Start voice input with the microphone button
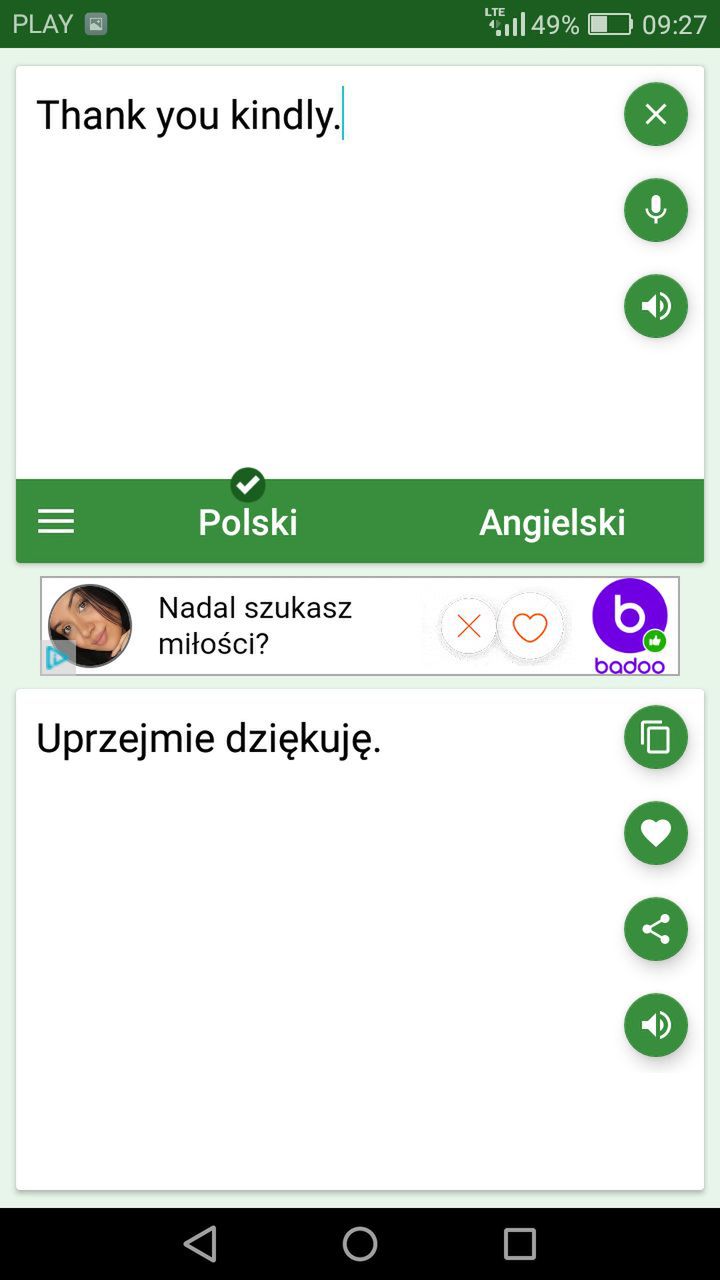Viewport: 720px width, 1280px height. coord(656,210)
